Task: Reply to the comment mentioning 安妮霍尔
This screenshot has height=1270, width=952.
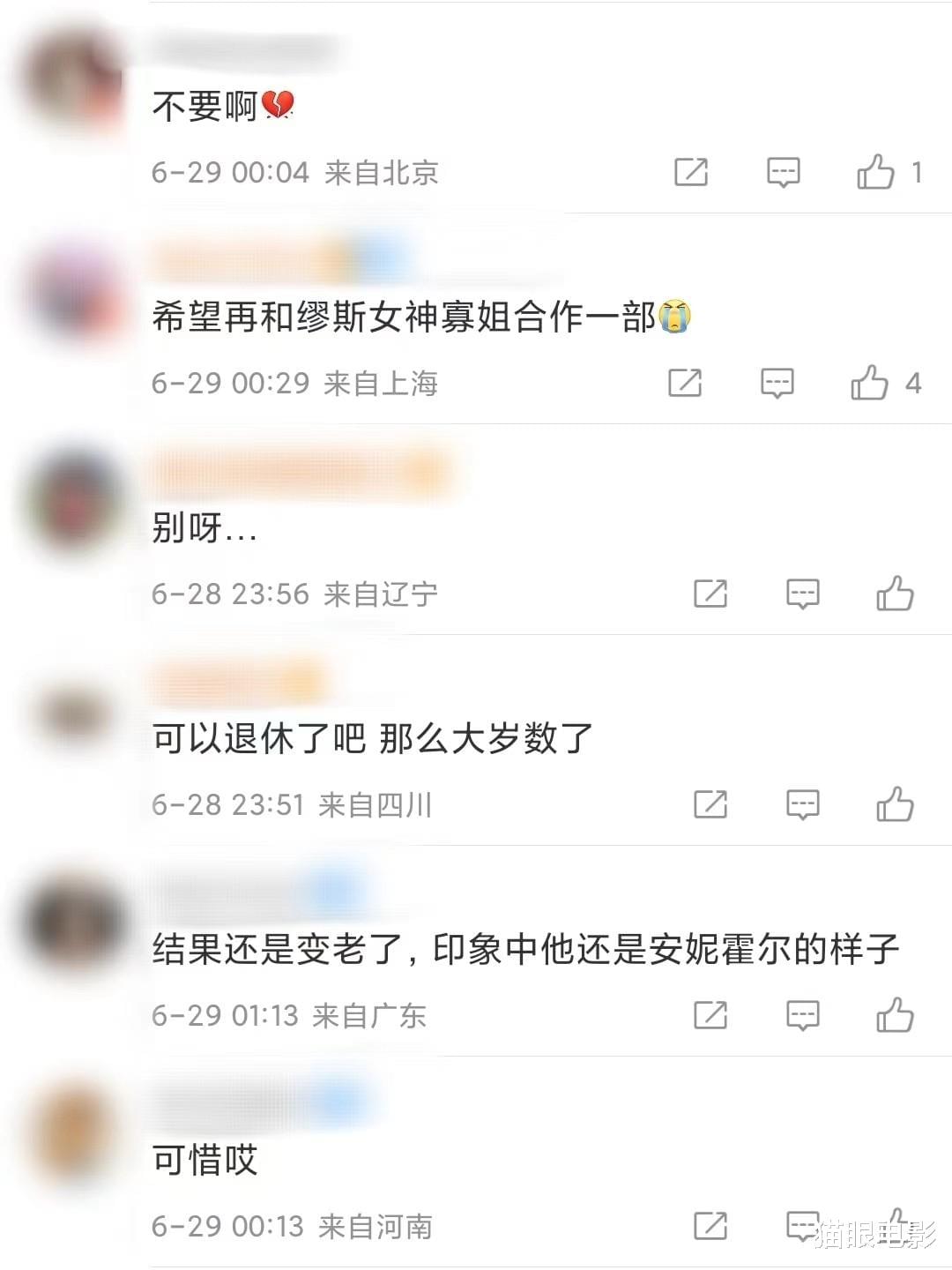Action: click(802, 1015)
